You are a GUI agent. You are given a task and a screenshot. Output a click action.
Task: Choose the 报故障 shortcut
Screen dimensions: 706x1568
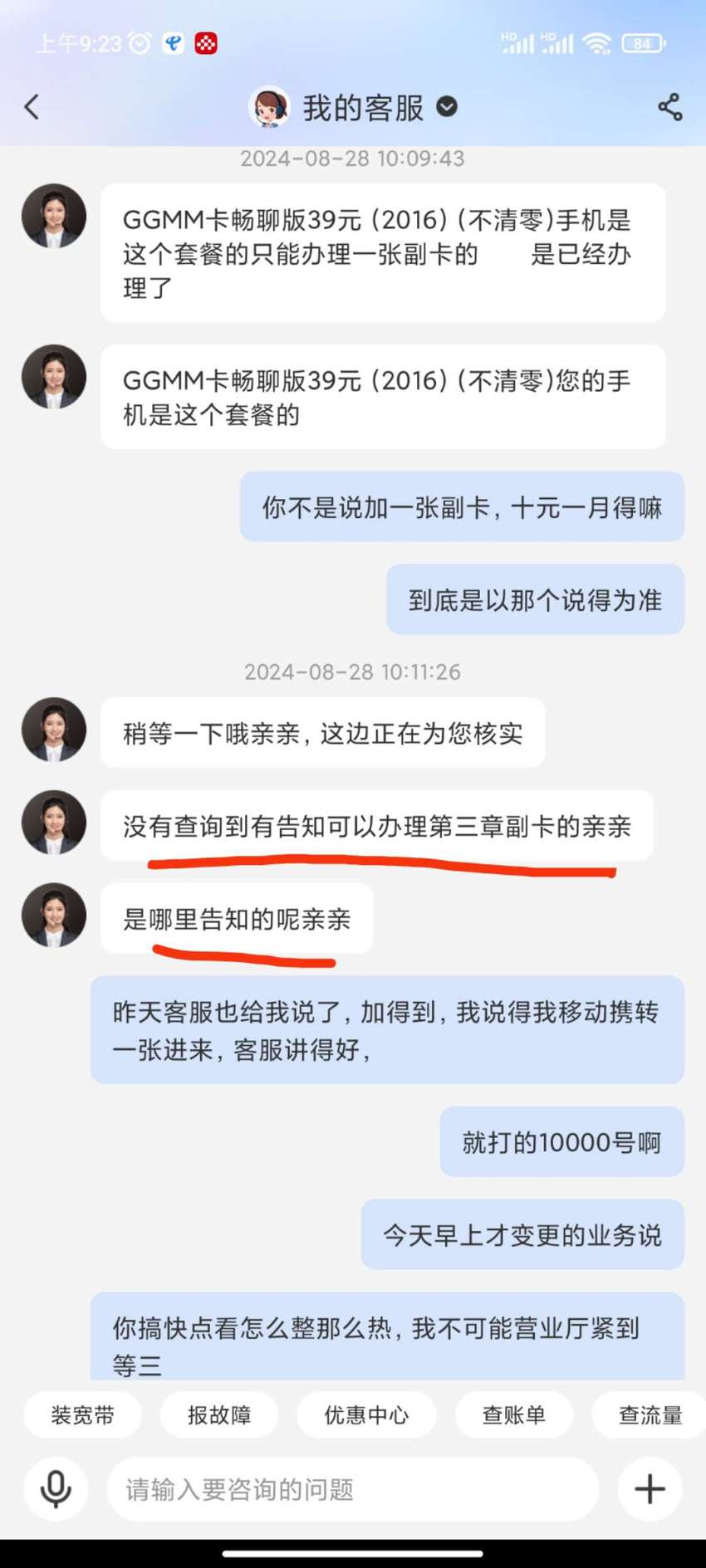(219, 1414)
